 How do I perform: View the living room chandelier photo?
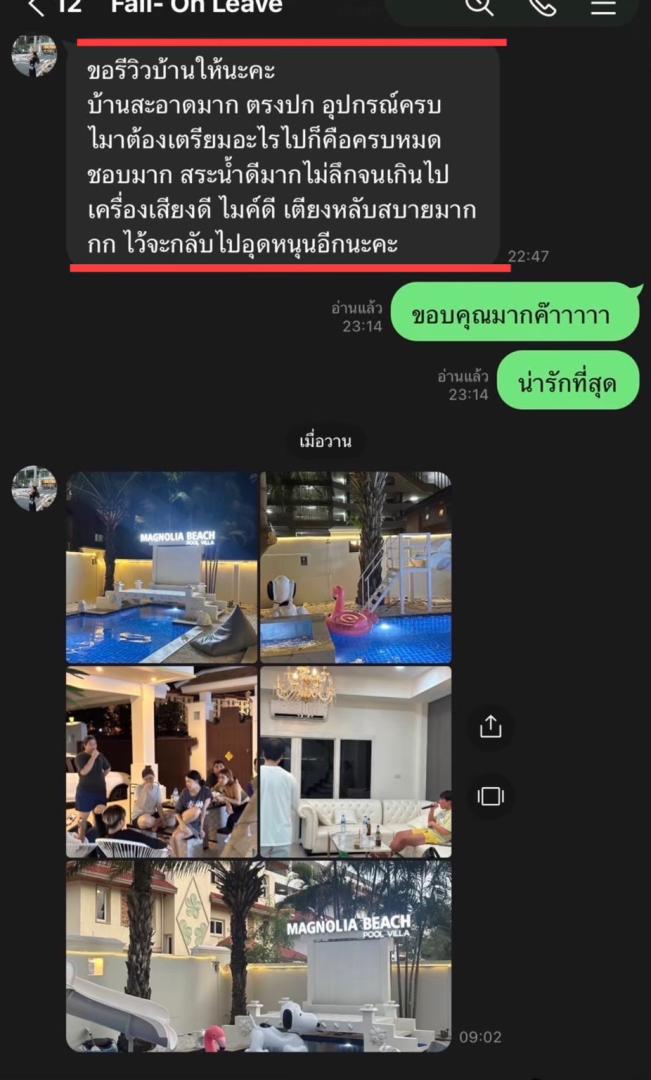pyautogui.click(x=356, y=761)
